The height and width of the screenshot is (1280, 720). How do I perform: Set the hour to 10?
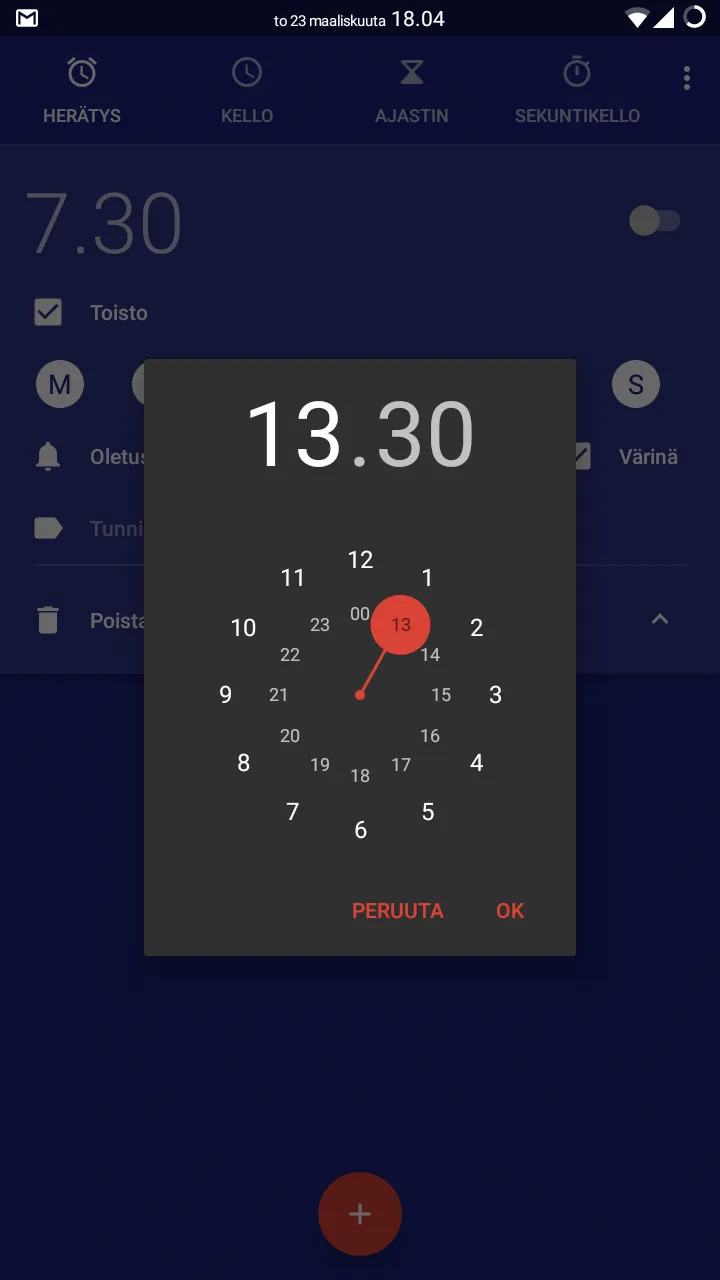pos(243,628)
